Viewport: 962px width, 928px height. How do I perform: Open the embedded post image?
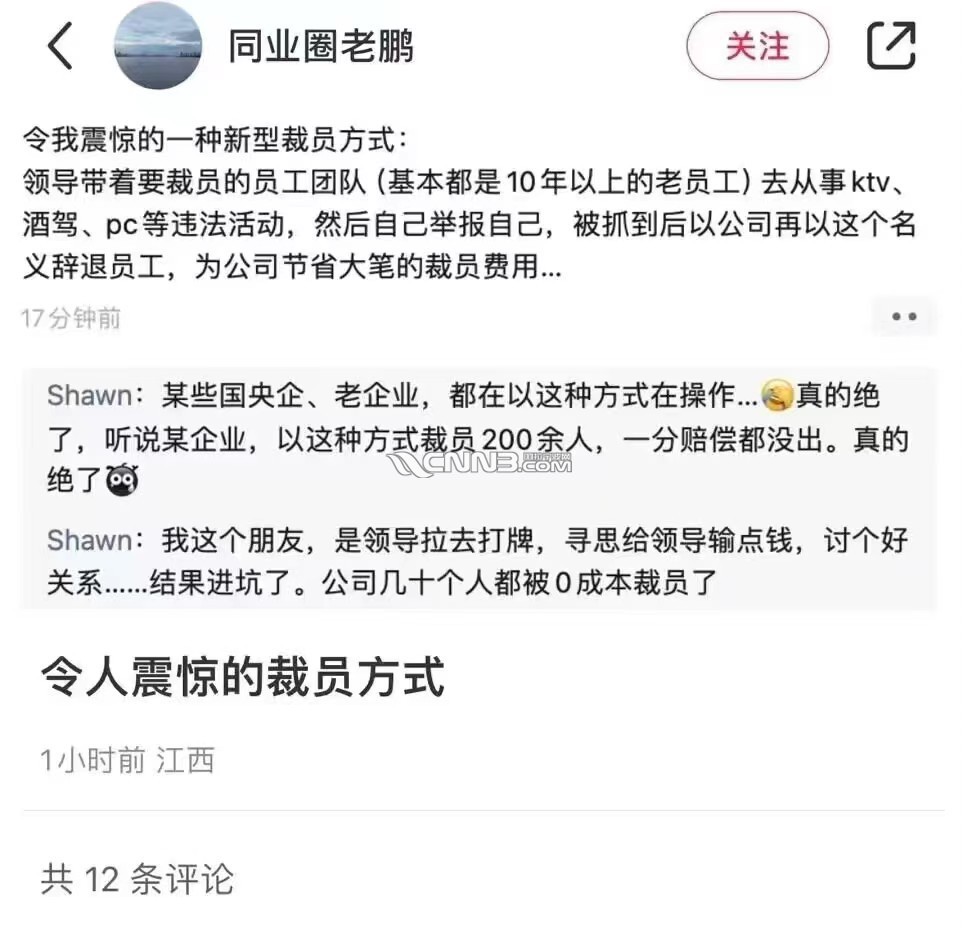click(x=478, y=488)
